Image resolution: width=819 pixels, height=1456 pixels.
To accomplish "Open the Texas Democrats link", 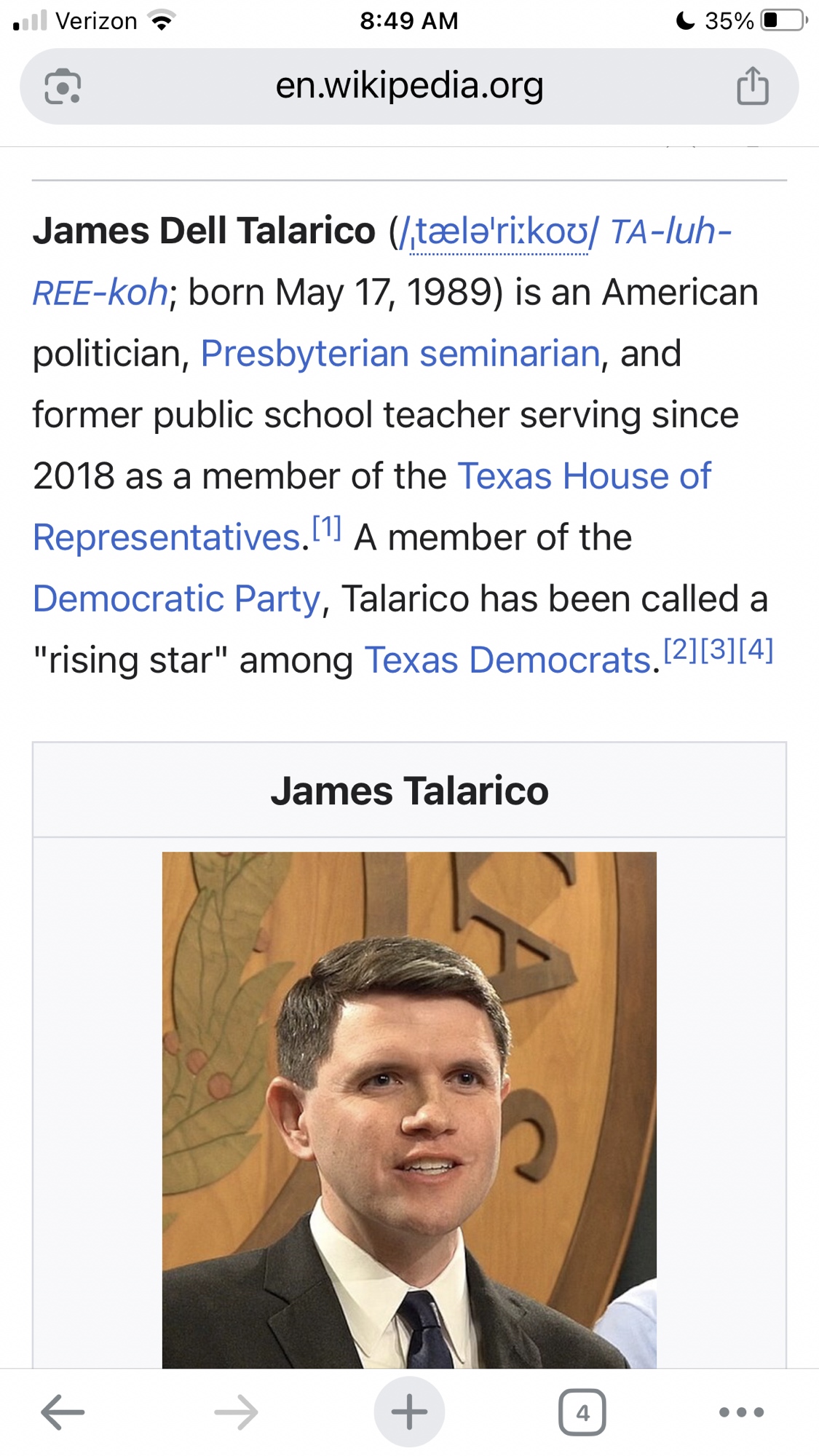I will 508,661.
